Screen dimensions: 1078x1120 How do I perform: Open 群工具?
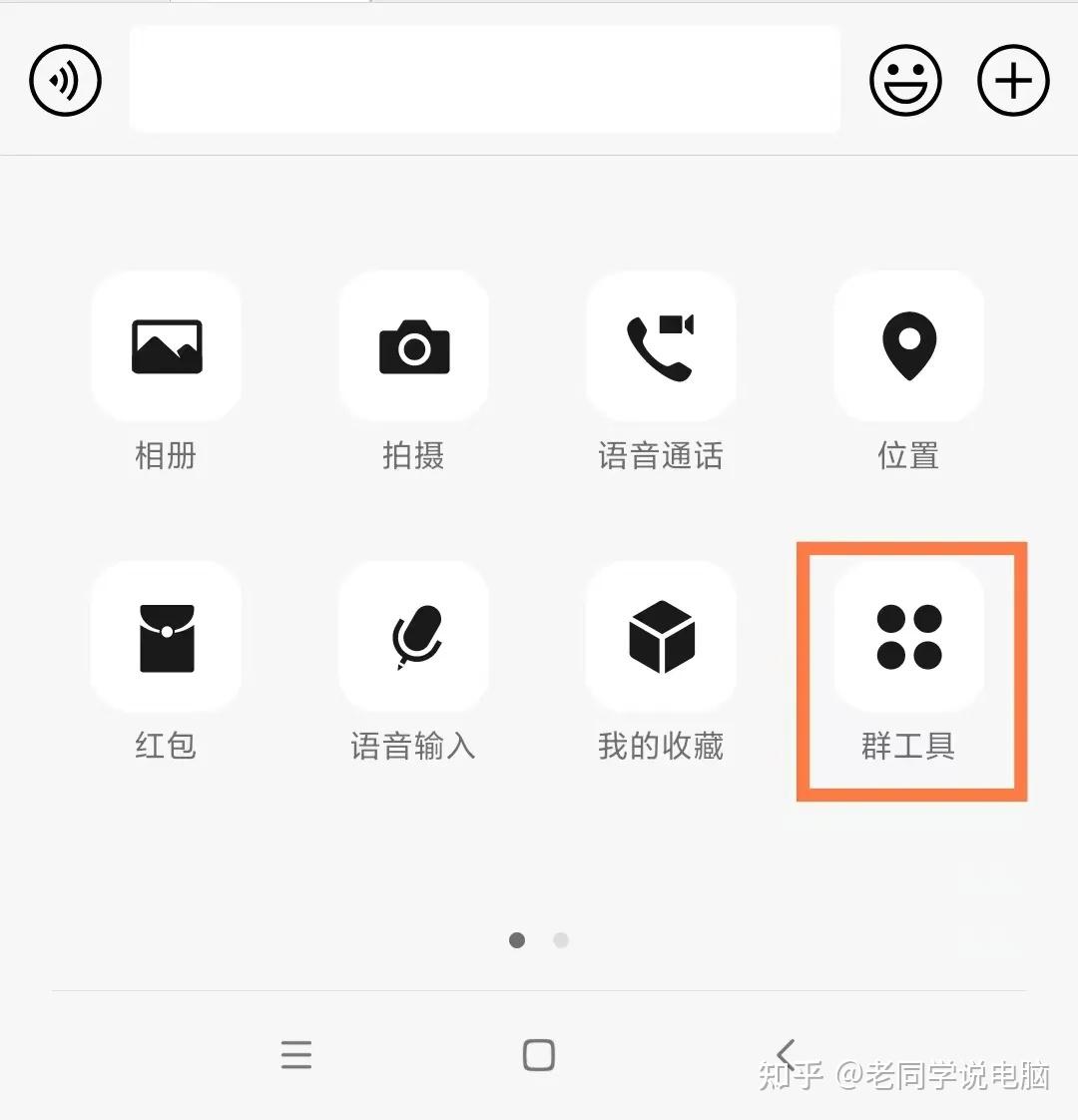908,637
